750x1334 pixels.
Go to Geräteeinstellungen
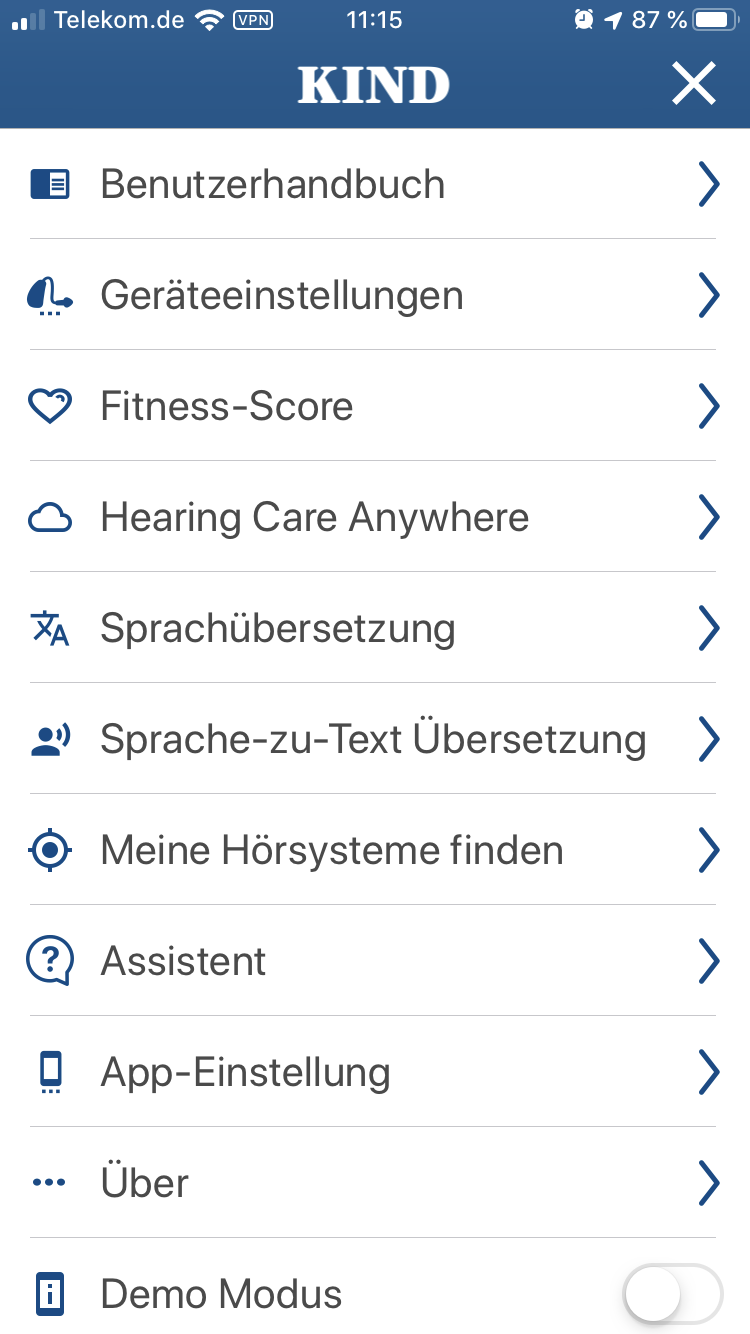[x=282, y=296]
